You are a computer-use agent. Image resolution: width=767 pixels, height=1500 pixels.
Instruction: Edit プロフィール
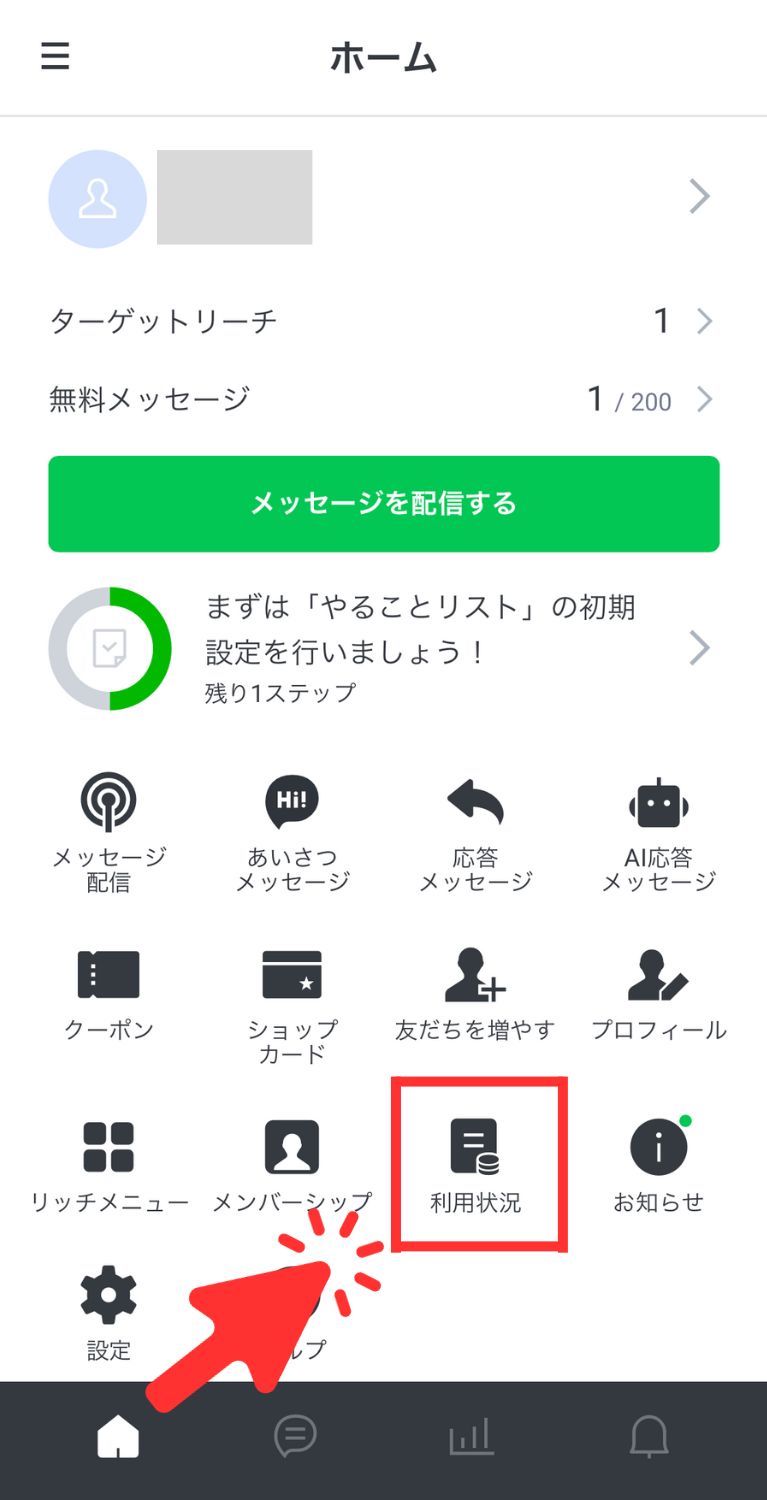coord(658,994)
